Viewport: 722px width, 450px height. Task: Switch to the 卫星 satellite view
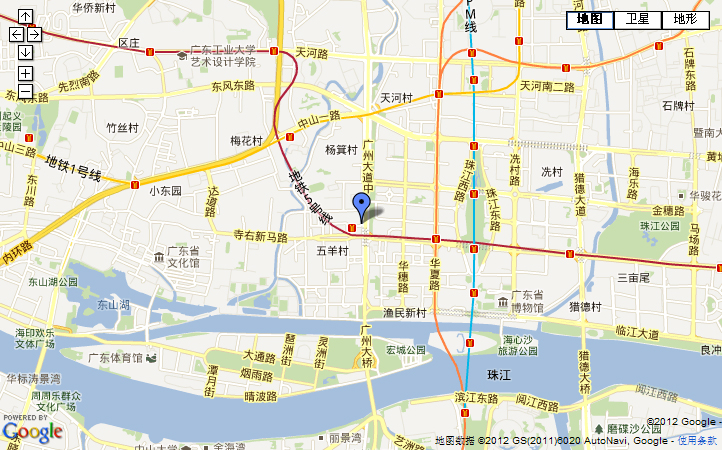coord(637,19)
